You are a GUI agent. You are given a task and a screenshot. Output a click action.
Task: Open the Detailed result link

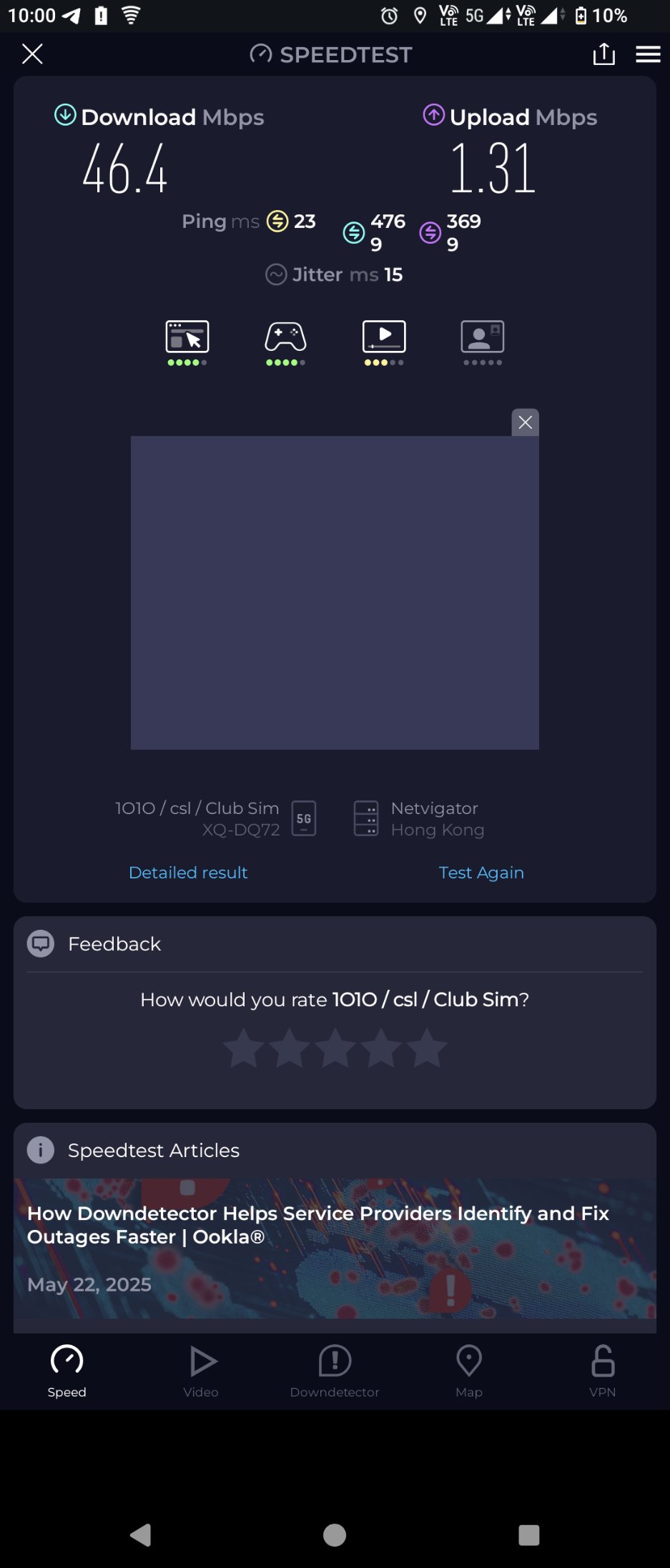click(188, 873)
